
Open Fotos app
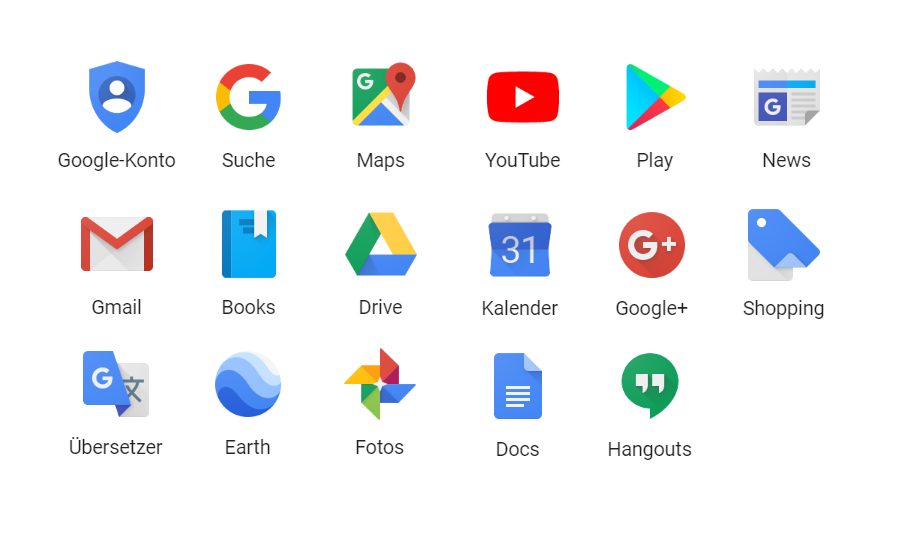pyautogui.click(x=380, y=385)
